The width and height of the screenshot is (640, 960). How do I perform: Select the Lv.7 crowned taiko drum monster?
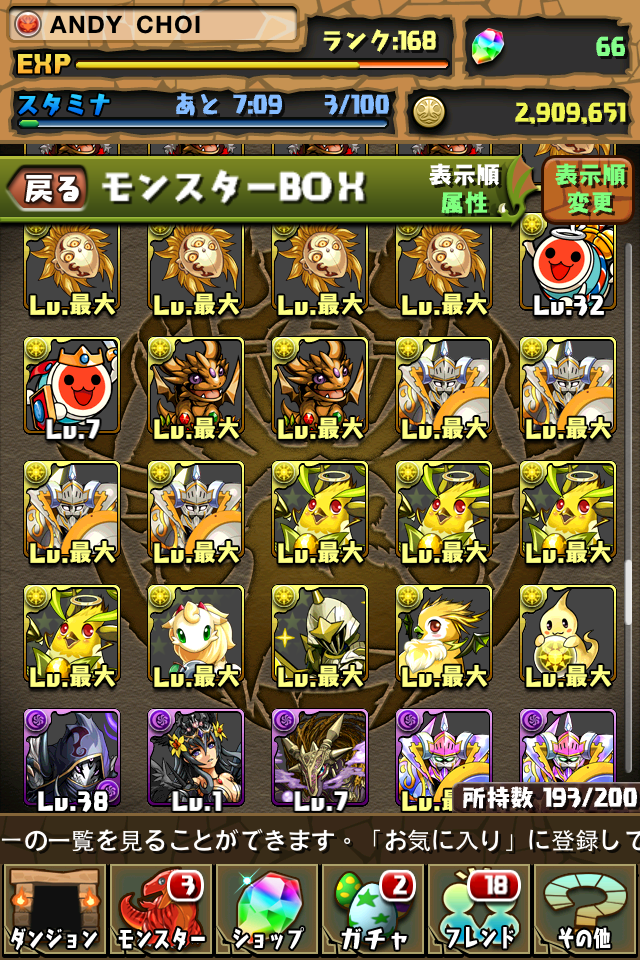[x=72, y=390]
